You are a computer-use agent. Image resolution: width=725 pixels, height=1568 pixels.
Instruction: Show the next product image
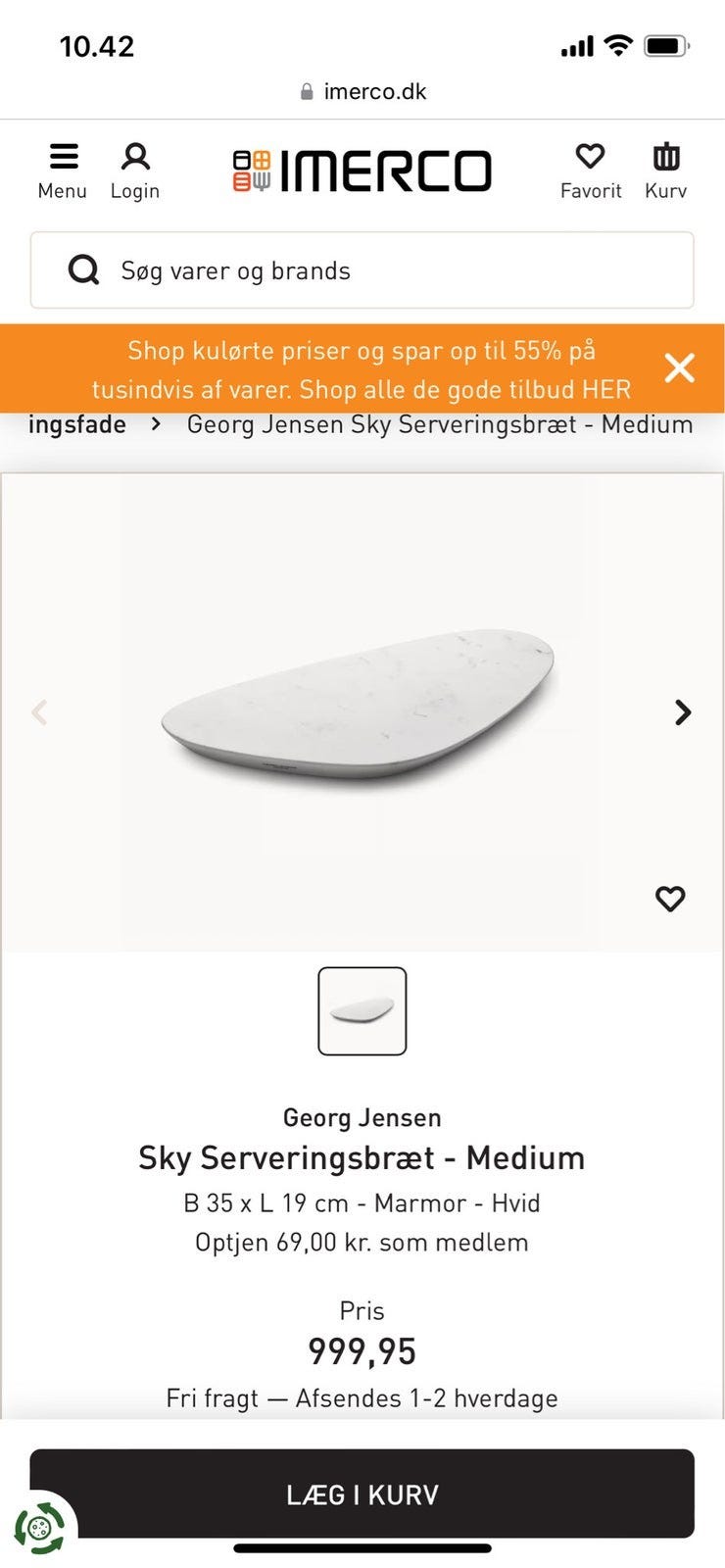tap(682, 712)
